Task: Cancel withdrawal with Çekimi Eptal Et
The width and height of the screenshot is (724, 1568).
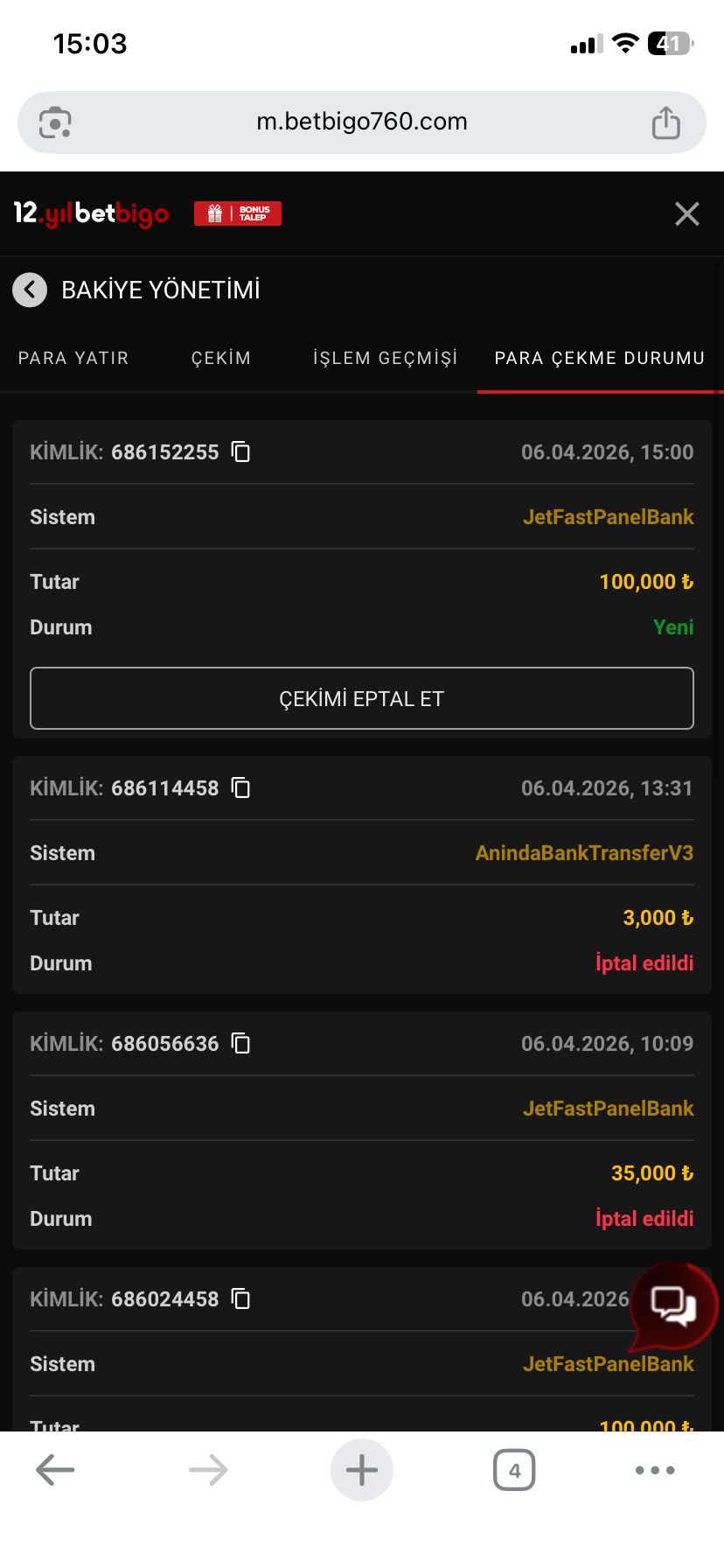Action: (x=362, y=698)
